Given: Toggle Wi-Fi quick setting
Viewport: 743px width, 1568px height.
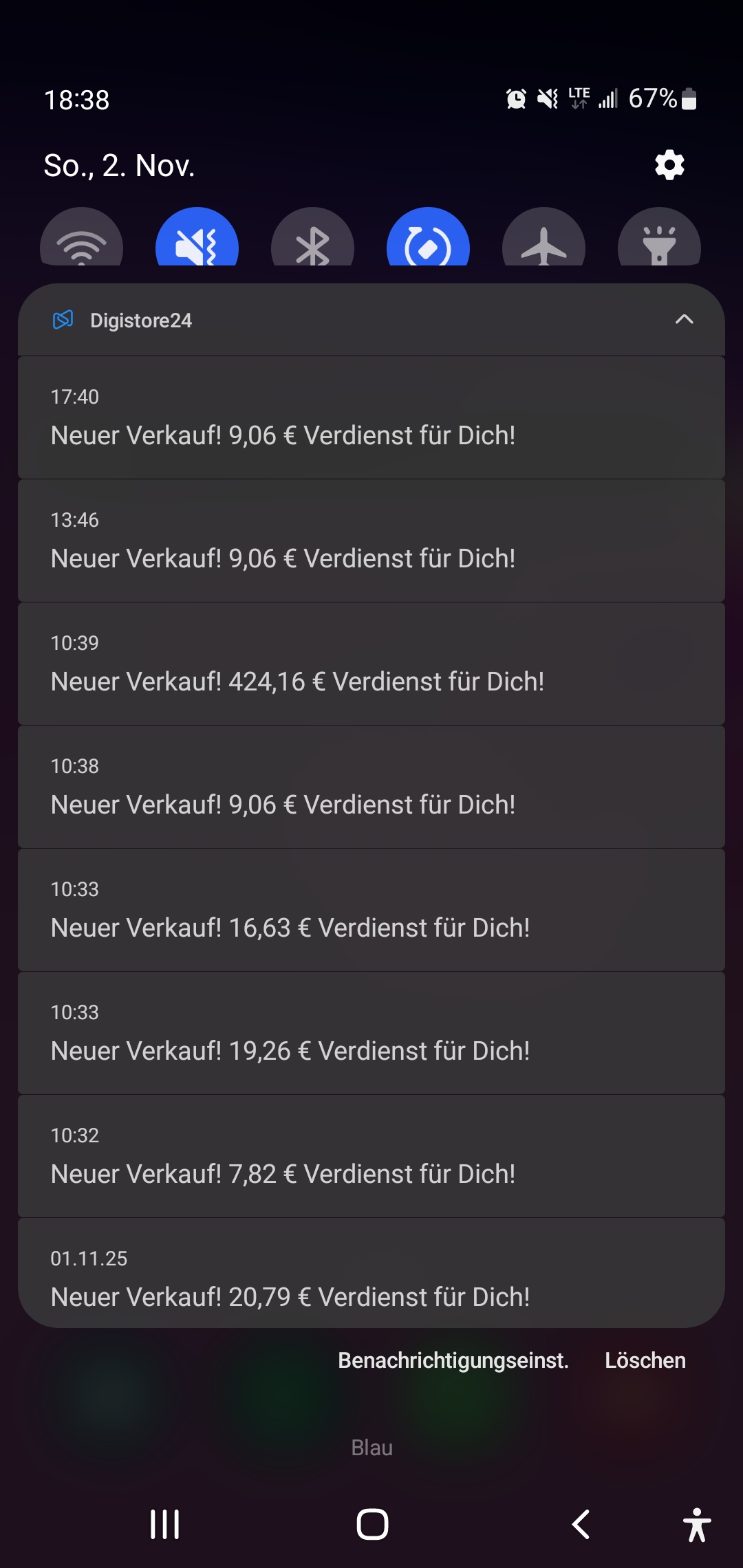Looking at the screenshot, I should (x=81, y=241).
